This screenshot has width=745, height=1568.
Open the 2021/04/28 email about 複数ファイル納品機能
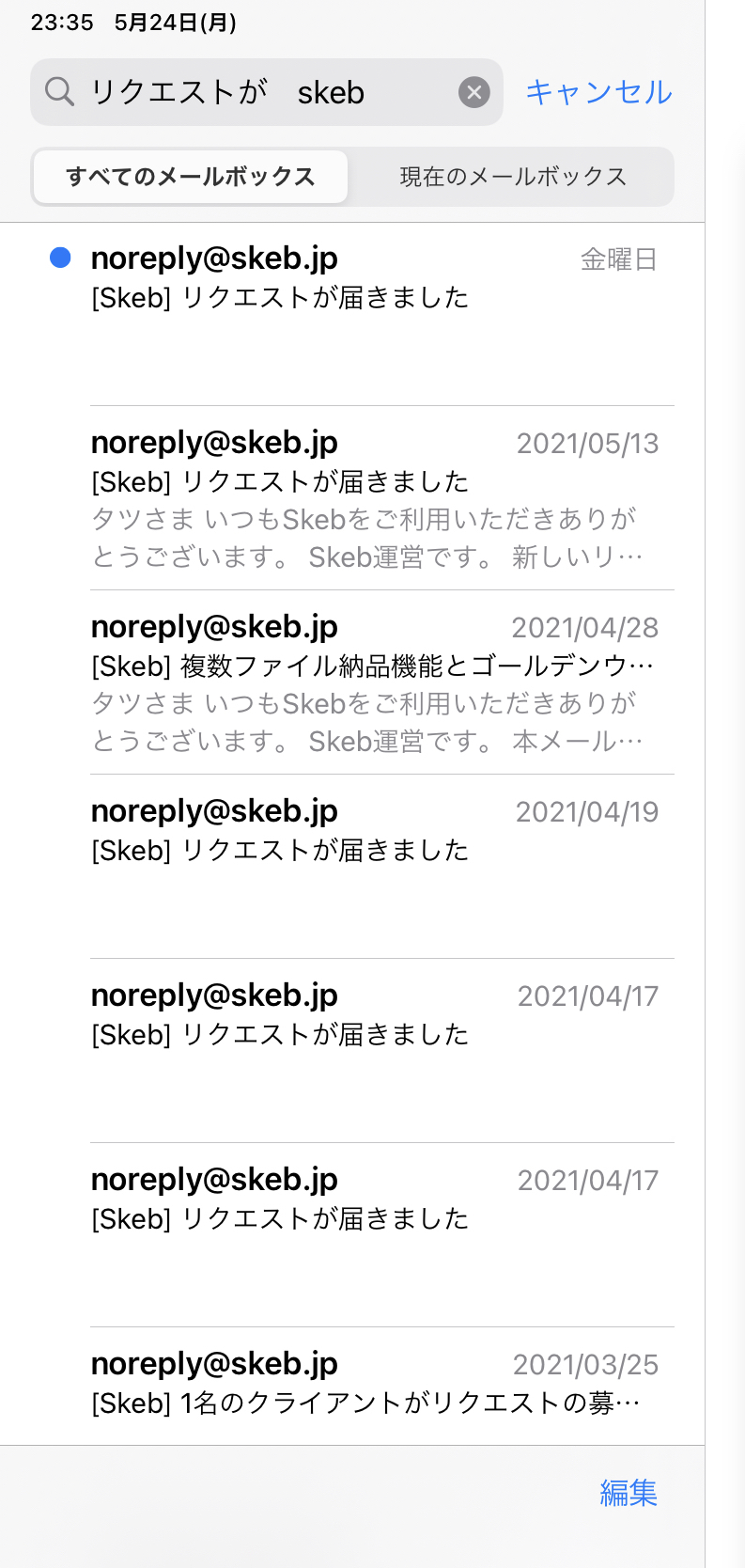coord(352,682)
